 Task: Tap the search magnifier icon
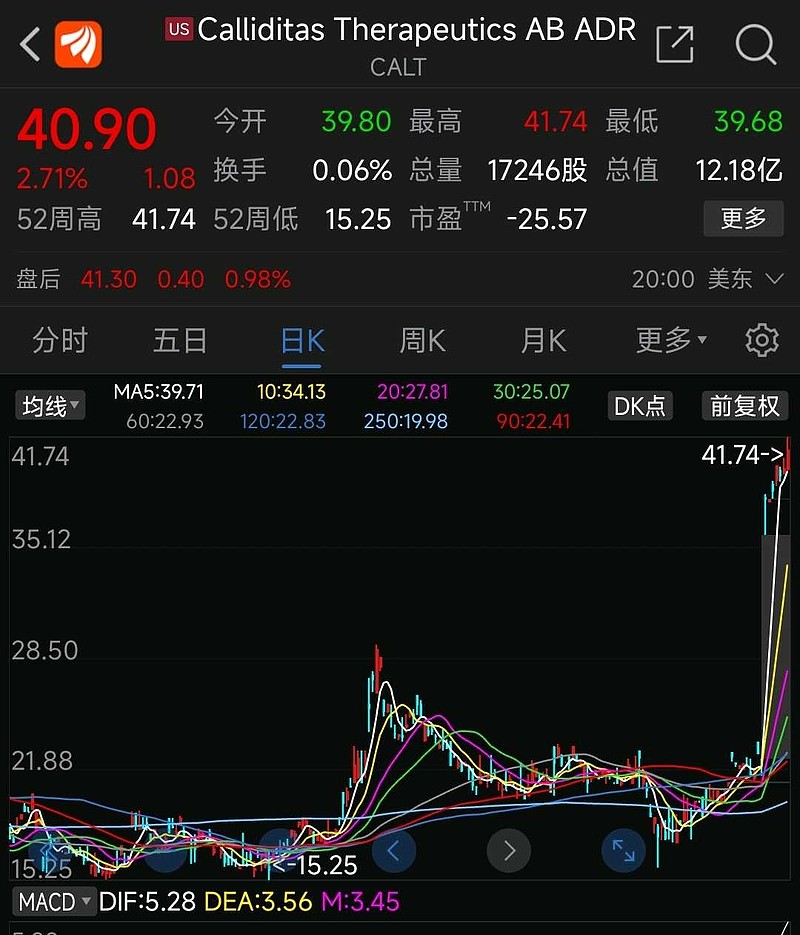[756, 44]
